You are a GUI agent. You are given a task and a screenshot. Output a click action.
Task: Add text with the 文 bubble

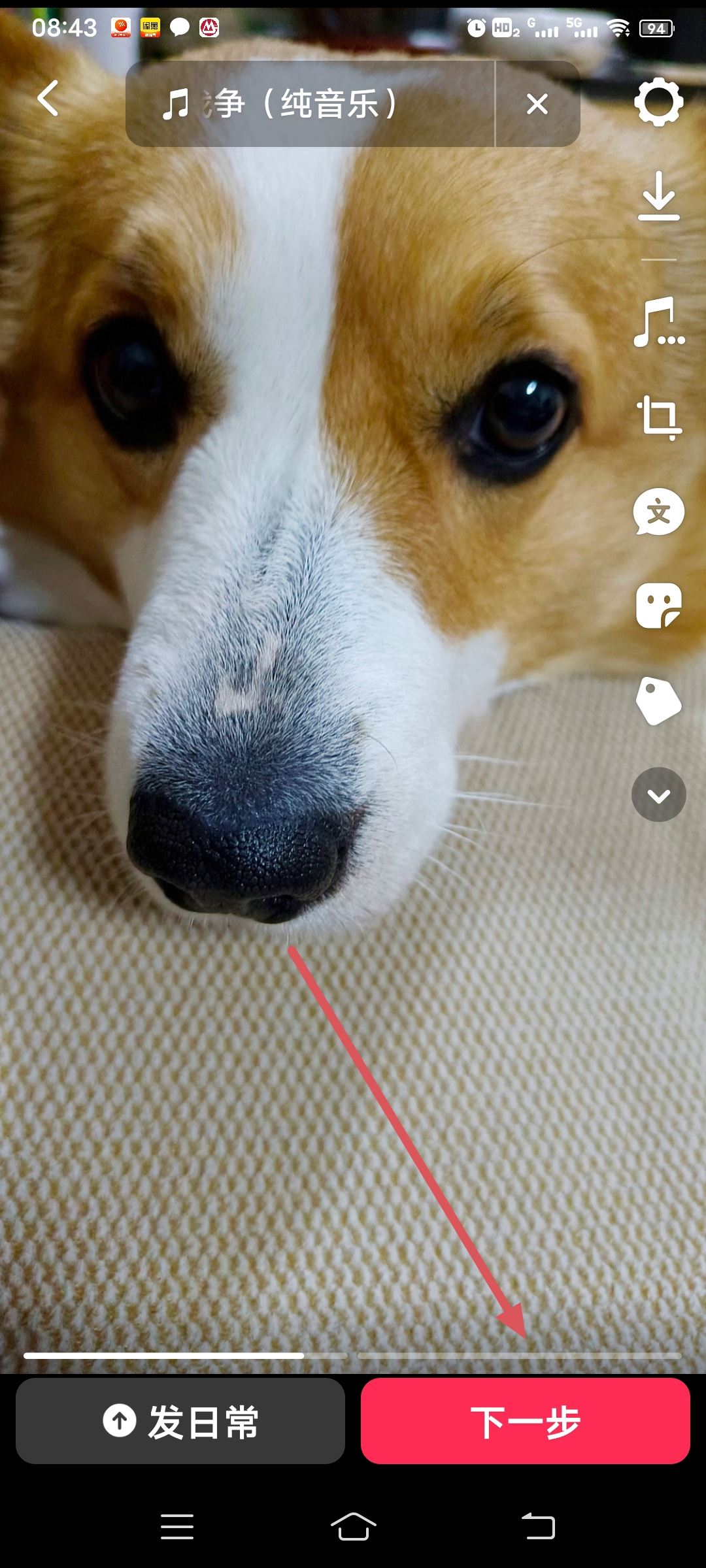[x=658, y=512]
